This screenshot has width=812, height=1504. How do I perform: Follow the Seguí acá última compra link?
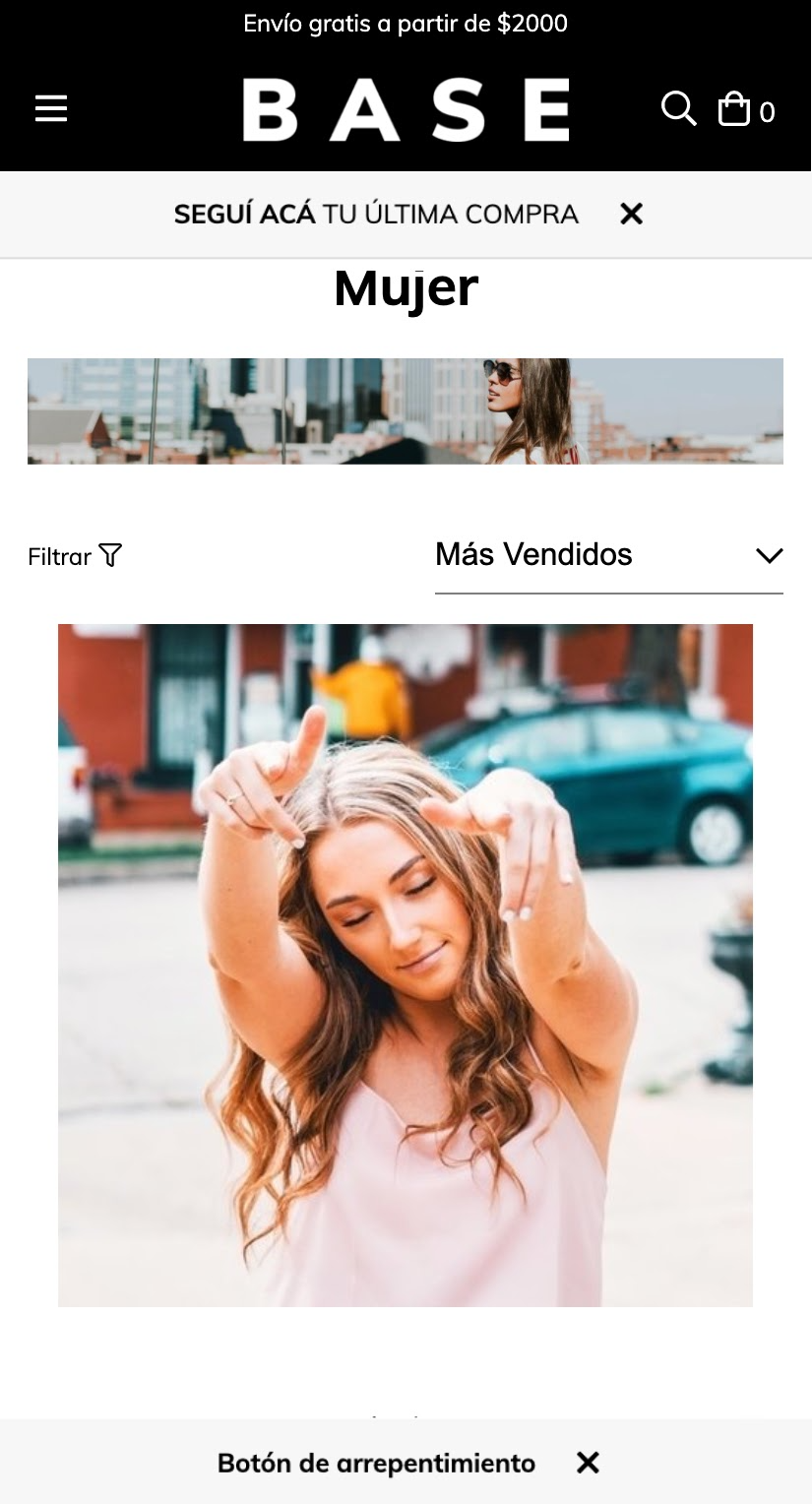tap(376, 215)
